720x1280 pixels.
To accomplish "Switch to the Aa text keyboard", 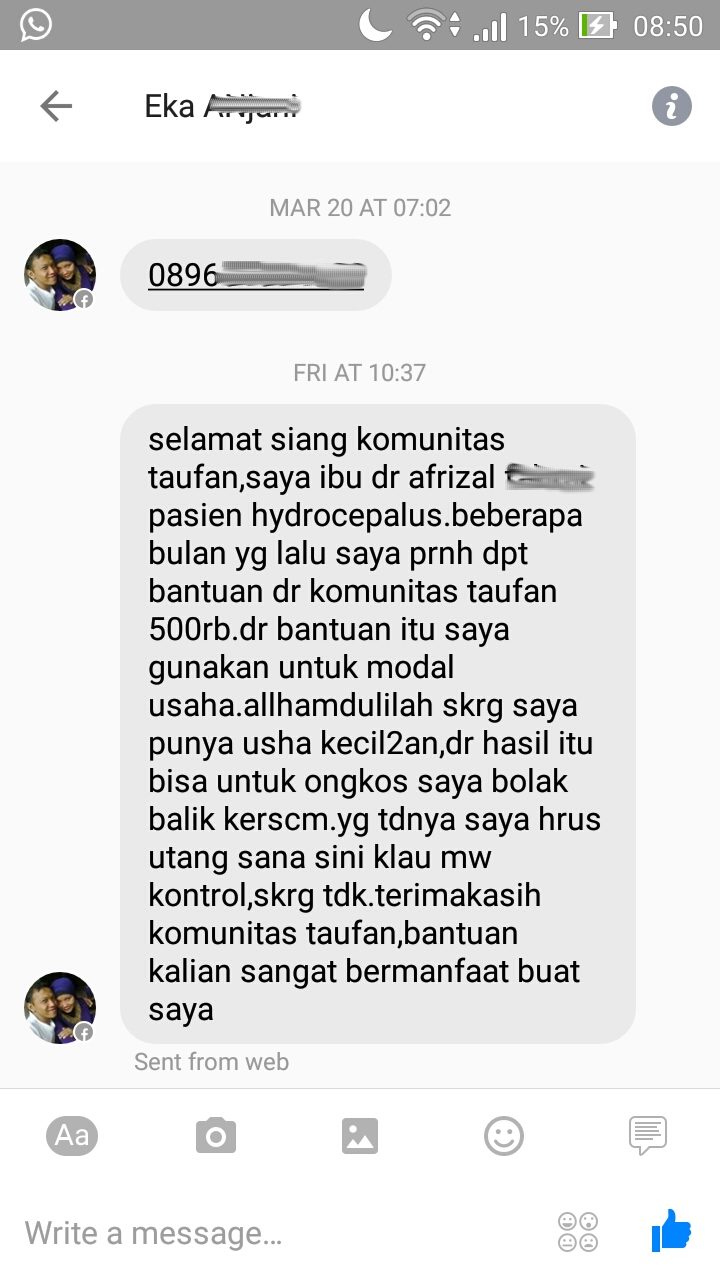I will [x=72, y=1136].
